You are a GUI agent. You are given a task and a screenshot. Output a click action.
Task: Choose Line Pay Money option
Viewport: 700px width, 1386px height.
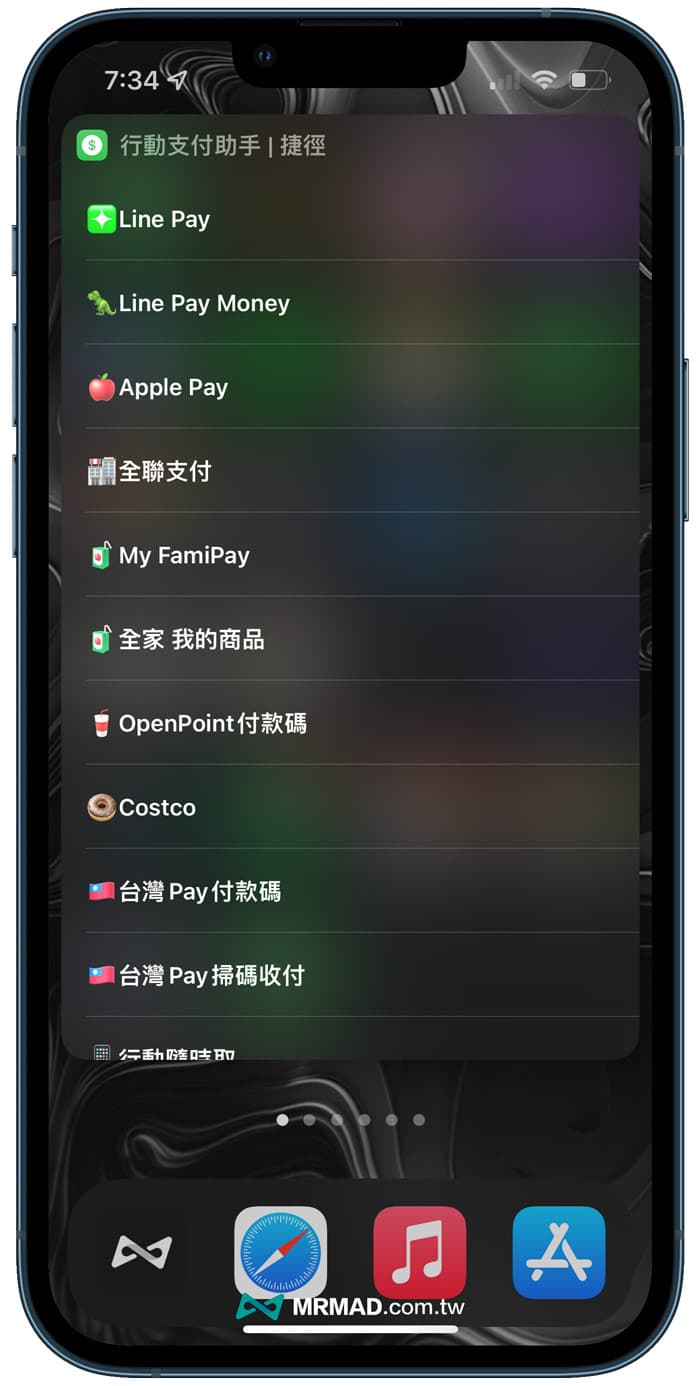pos(350,303)
